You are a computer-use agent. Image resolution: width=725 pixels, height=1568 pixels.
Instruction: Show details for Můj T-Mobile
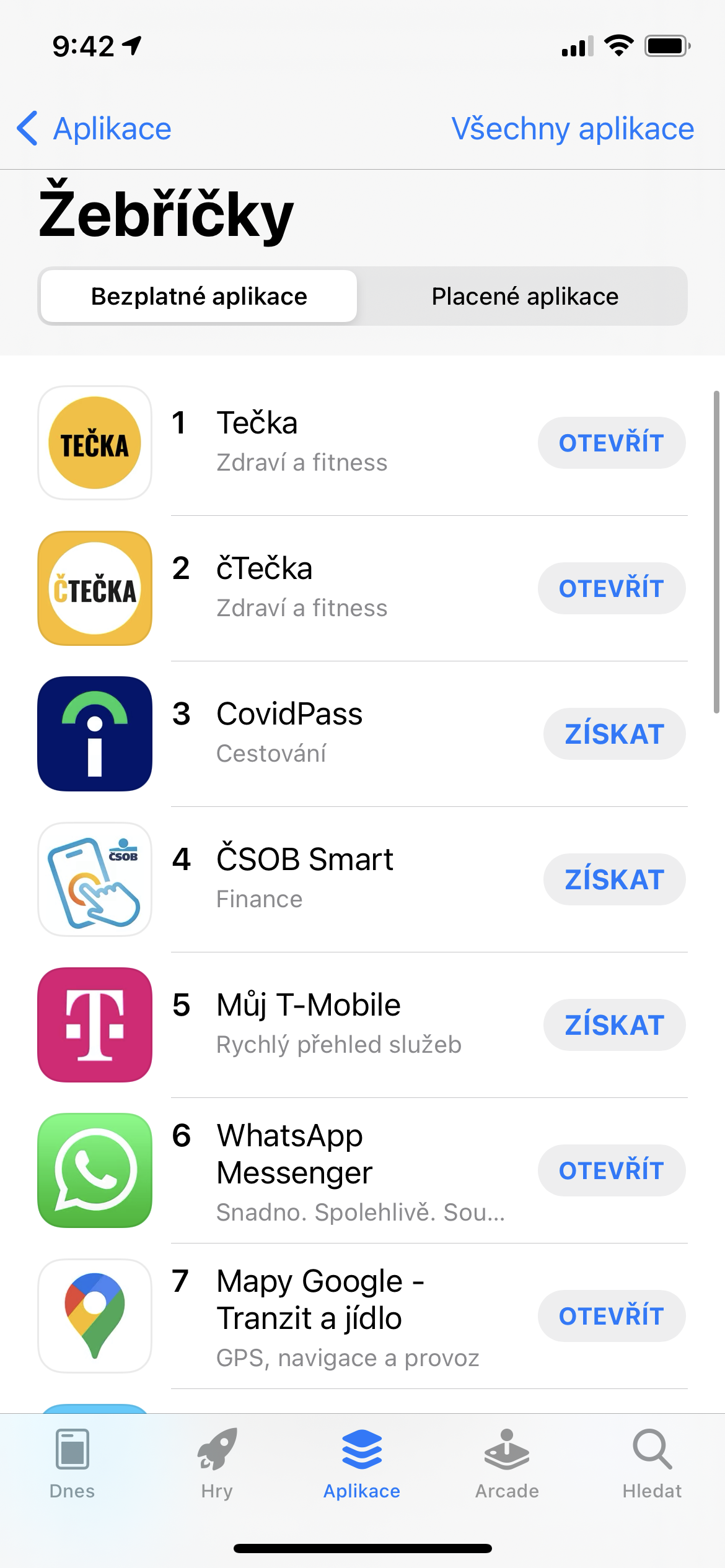click(308, 1006)
